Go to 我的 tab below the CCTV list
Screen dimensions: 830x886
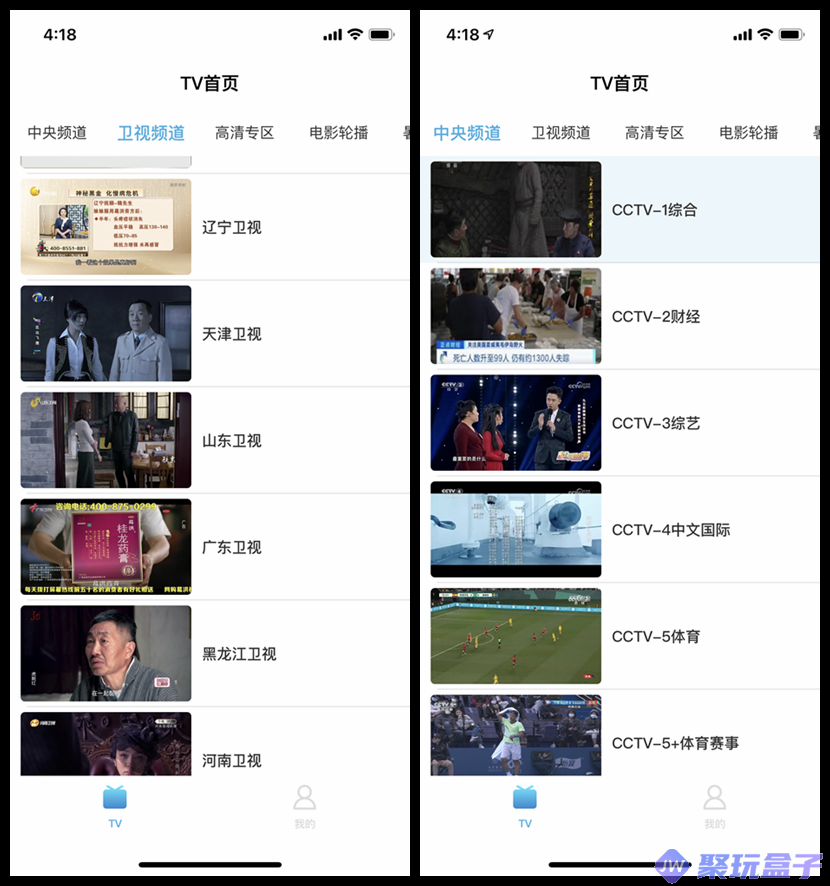coord(714,806)
